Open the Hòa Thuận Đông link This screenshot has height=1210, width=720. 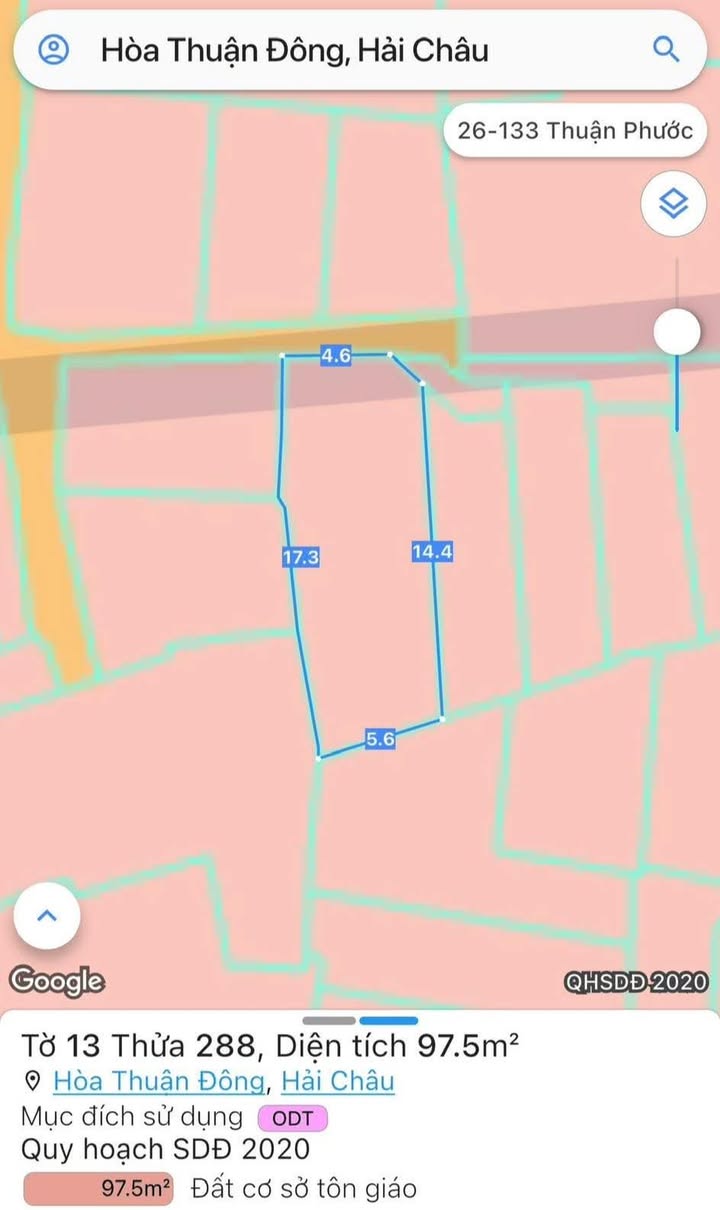tap(159, 1081)
